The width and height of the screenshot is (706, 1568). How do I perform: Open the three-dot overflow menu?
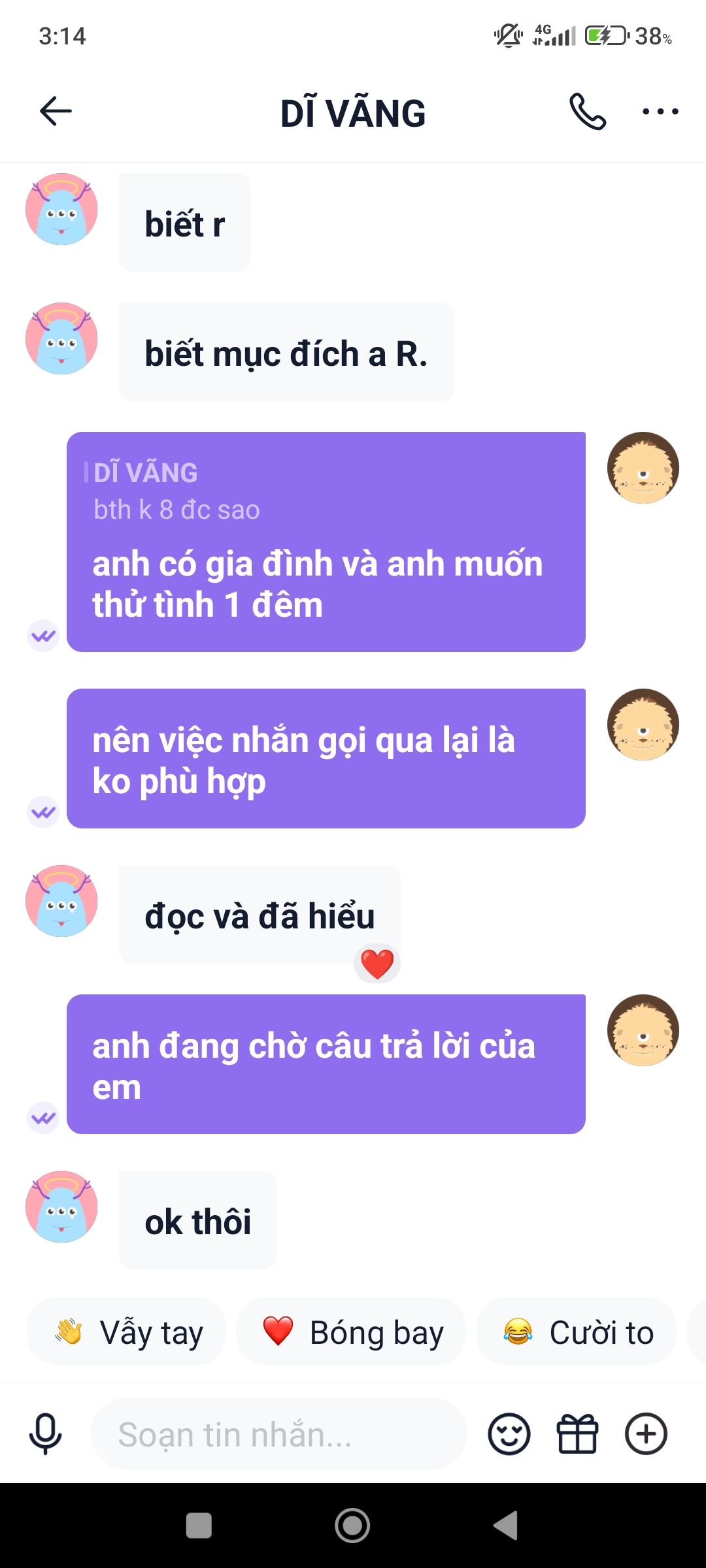point(660,112)
